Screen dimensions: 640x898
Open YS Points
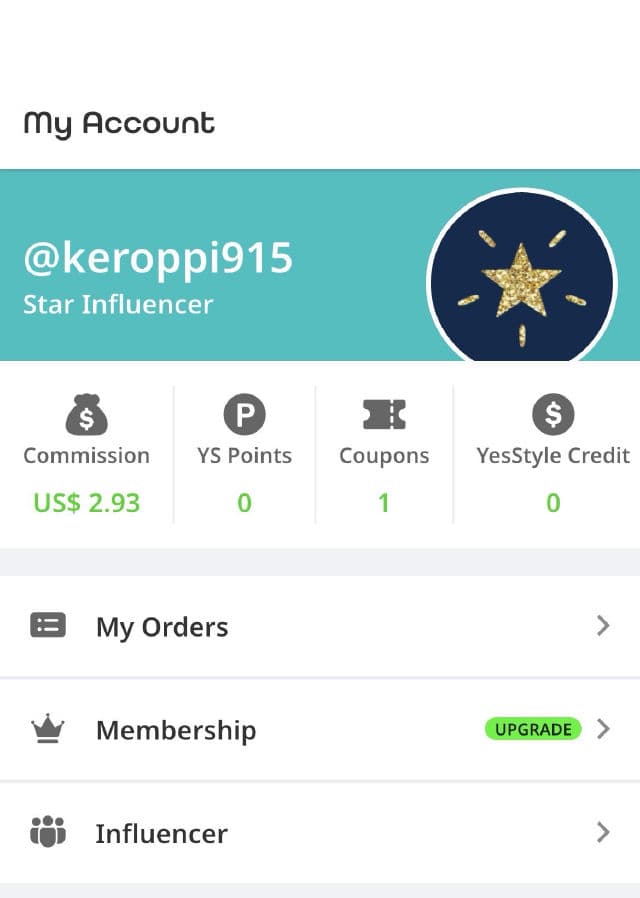pyautogui.click(x=244, y=456)
